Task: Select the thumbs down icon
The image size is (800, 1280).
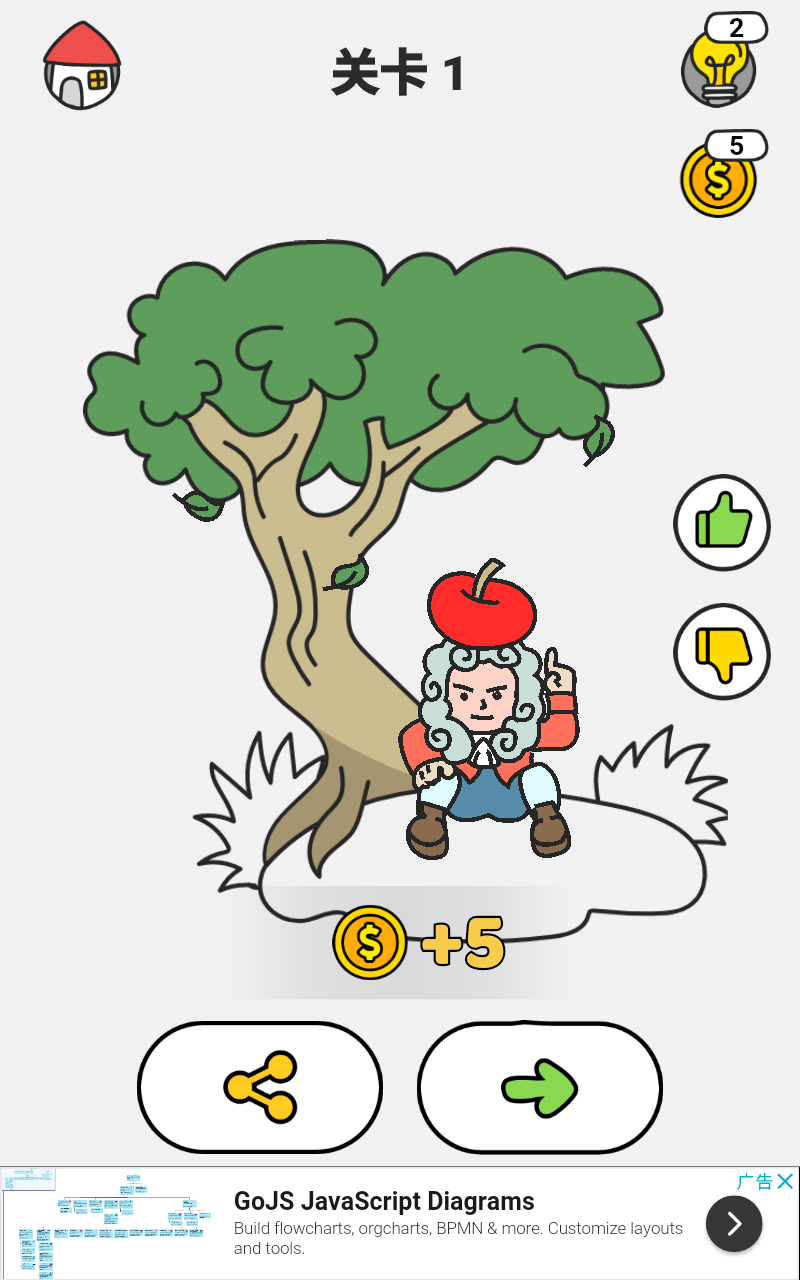Action: pyautogui.click(x=721, y=652)
